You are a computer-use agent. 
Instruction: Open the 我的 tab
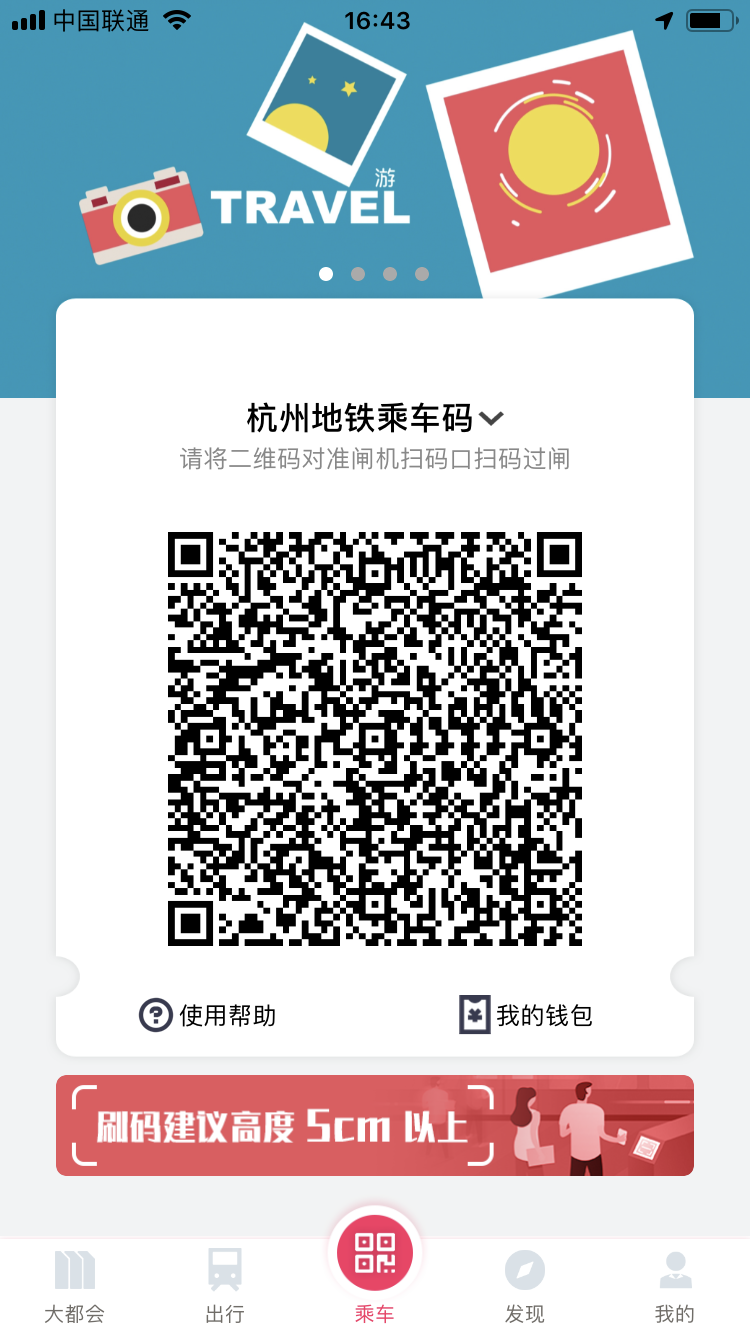tap(674, 1285)
